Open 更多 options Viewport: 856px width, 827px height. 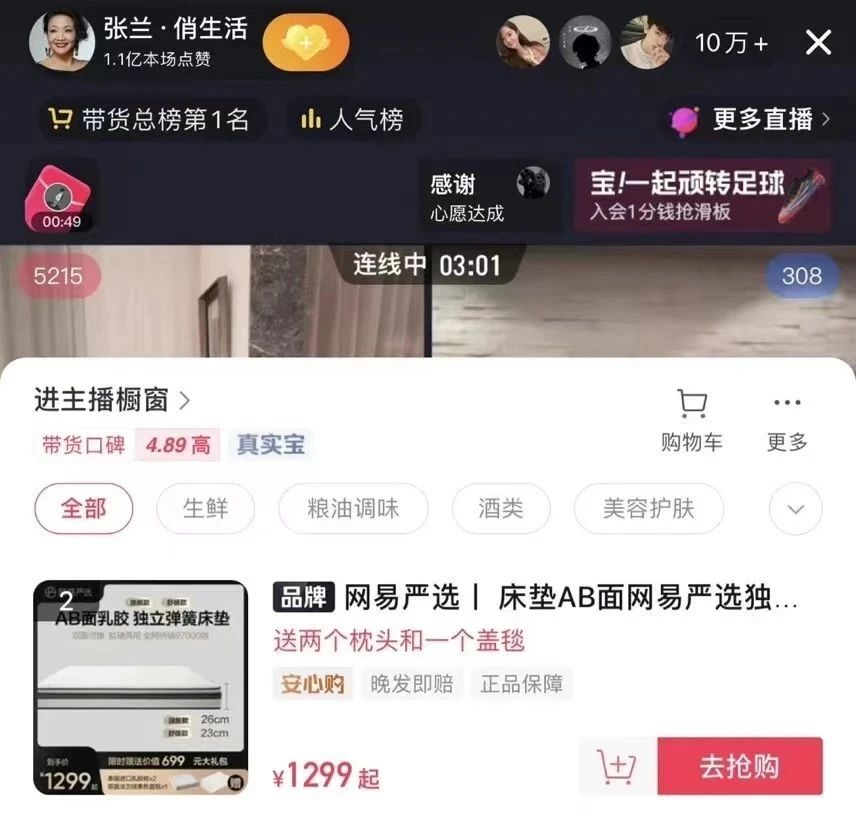787,420
